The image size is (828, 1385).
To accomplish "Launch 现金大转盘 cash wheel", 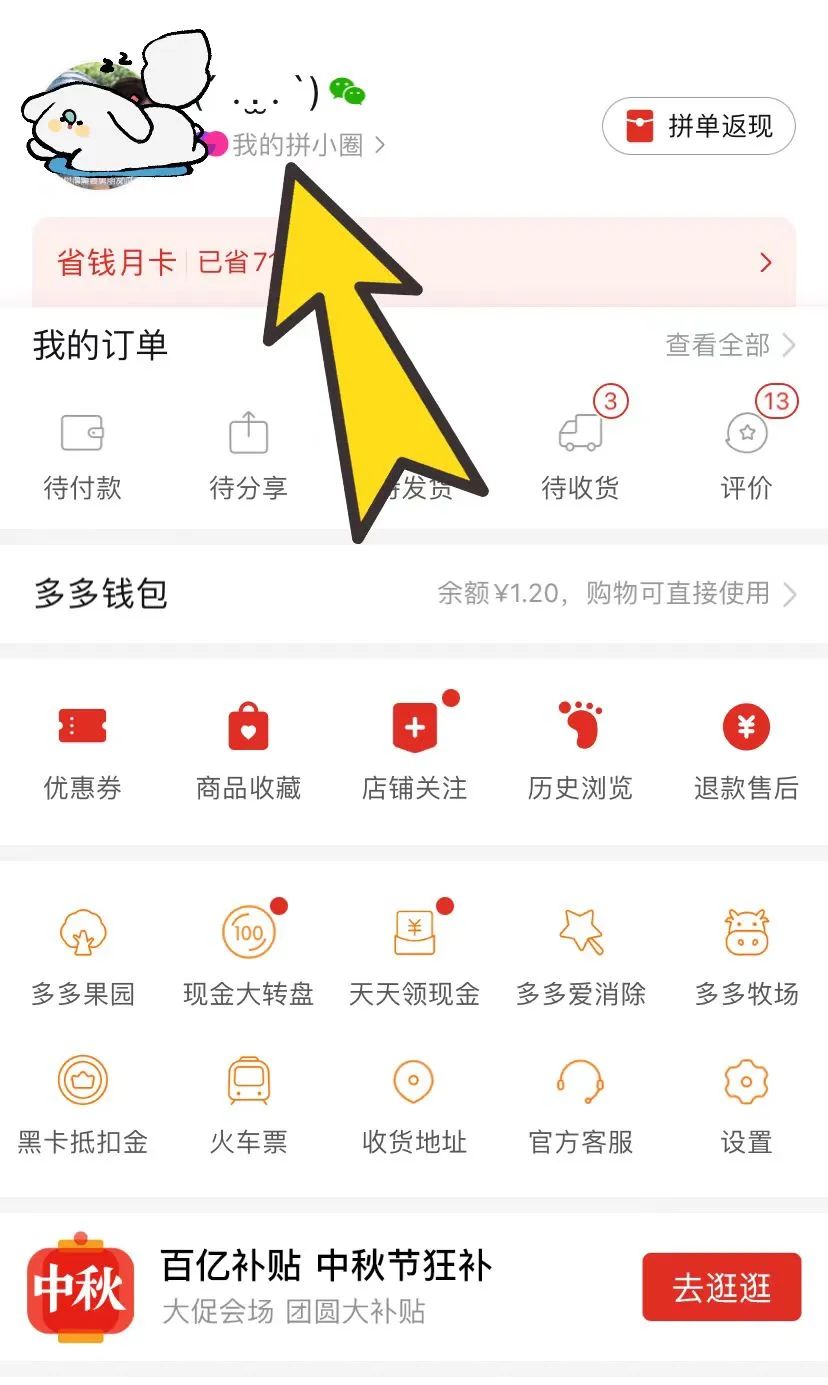I will [x=248, y=955].
